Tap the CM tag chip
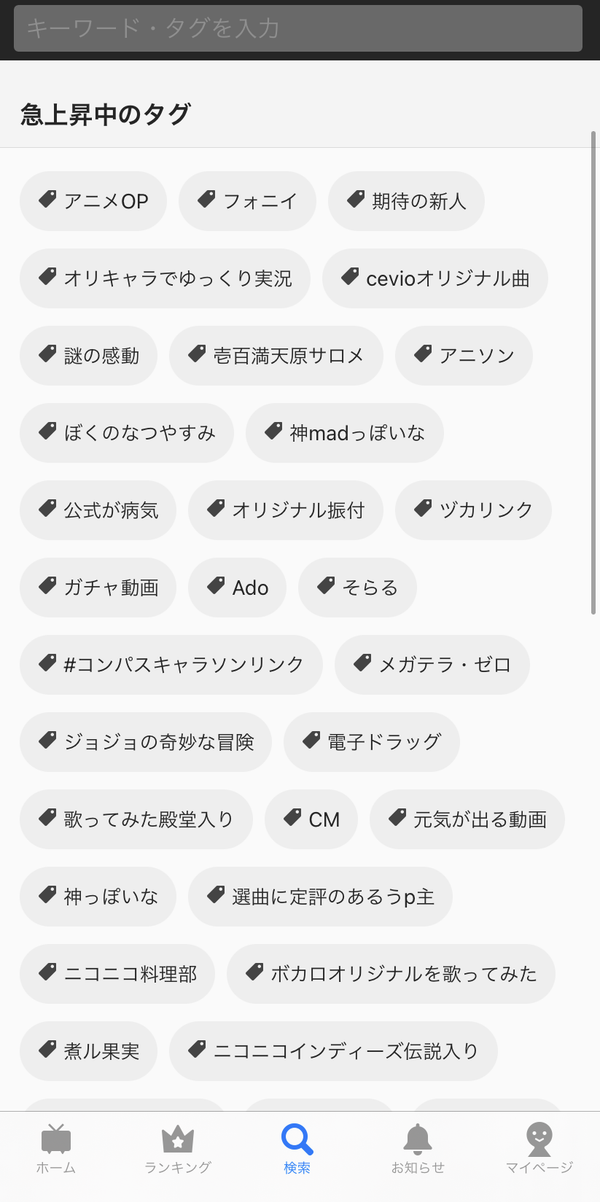600x1202 pixels. [311, 819]
